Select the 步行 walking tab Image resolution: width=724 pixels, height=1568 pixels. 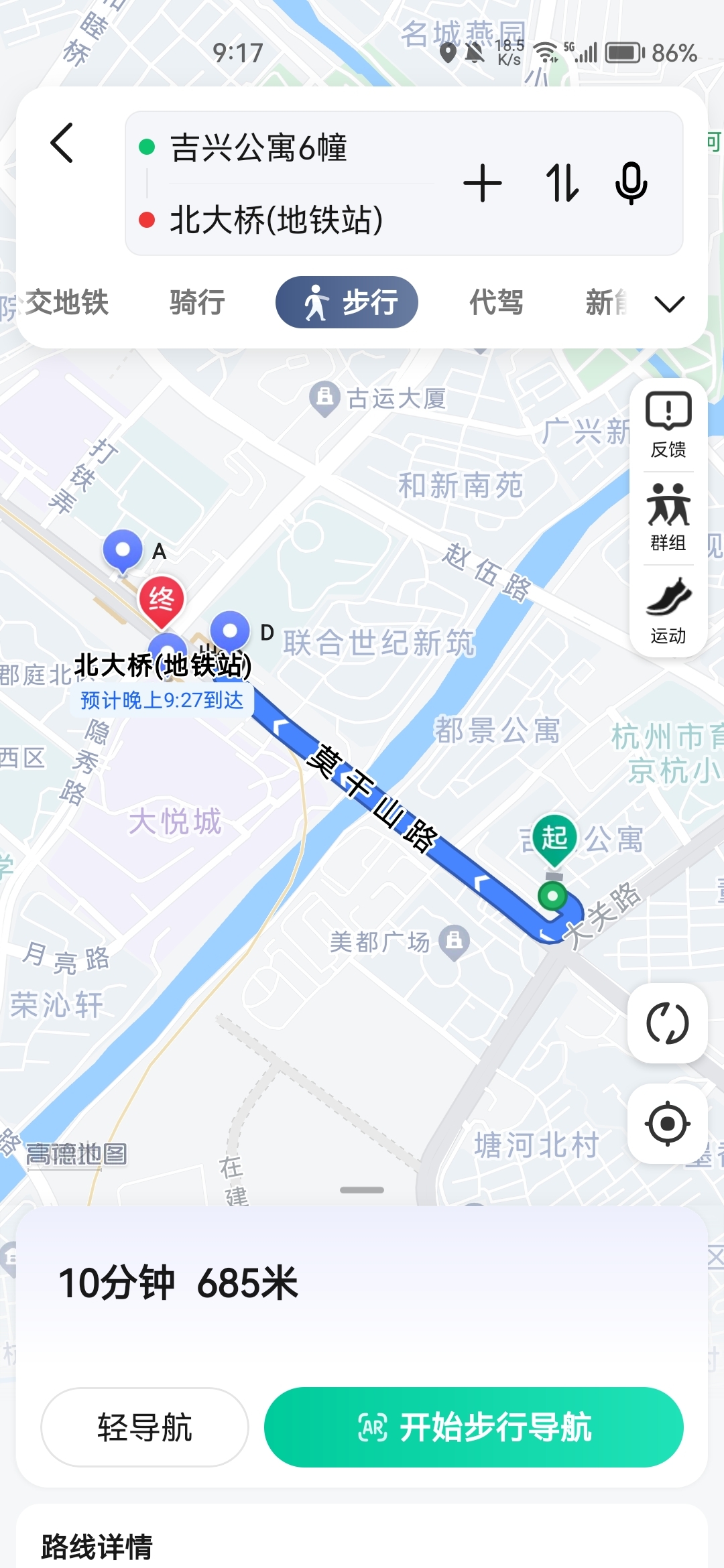pos(347,302)
